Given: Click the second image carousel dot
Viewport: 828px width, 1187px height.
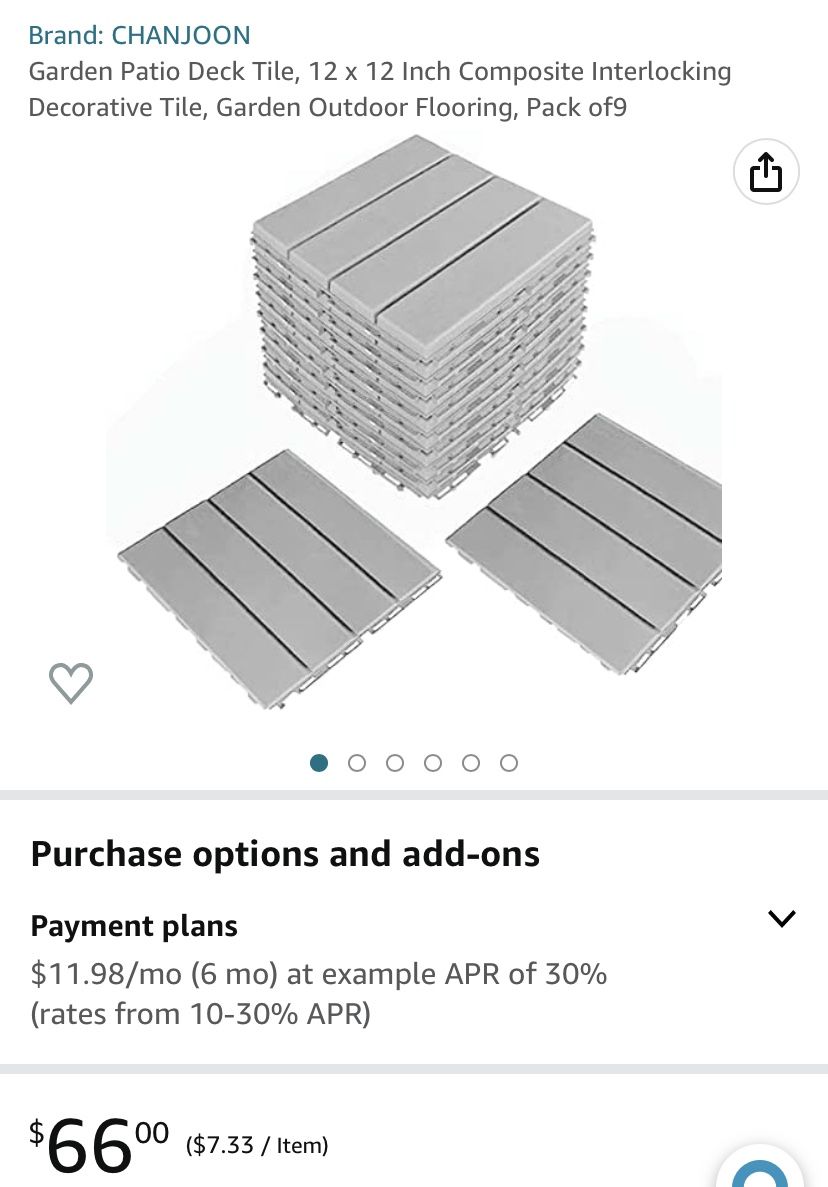Looking at the screenshot, I should click(357, 762).
